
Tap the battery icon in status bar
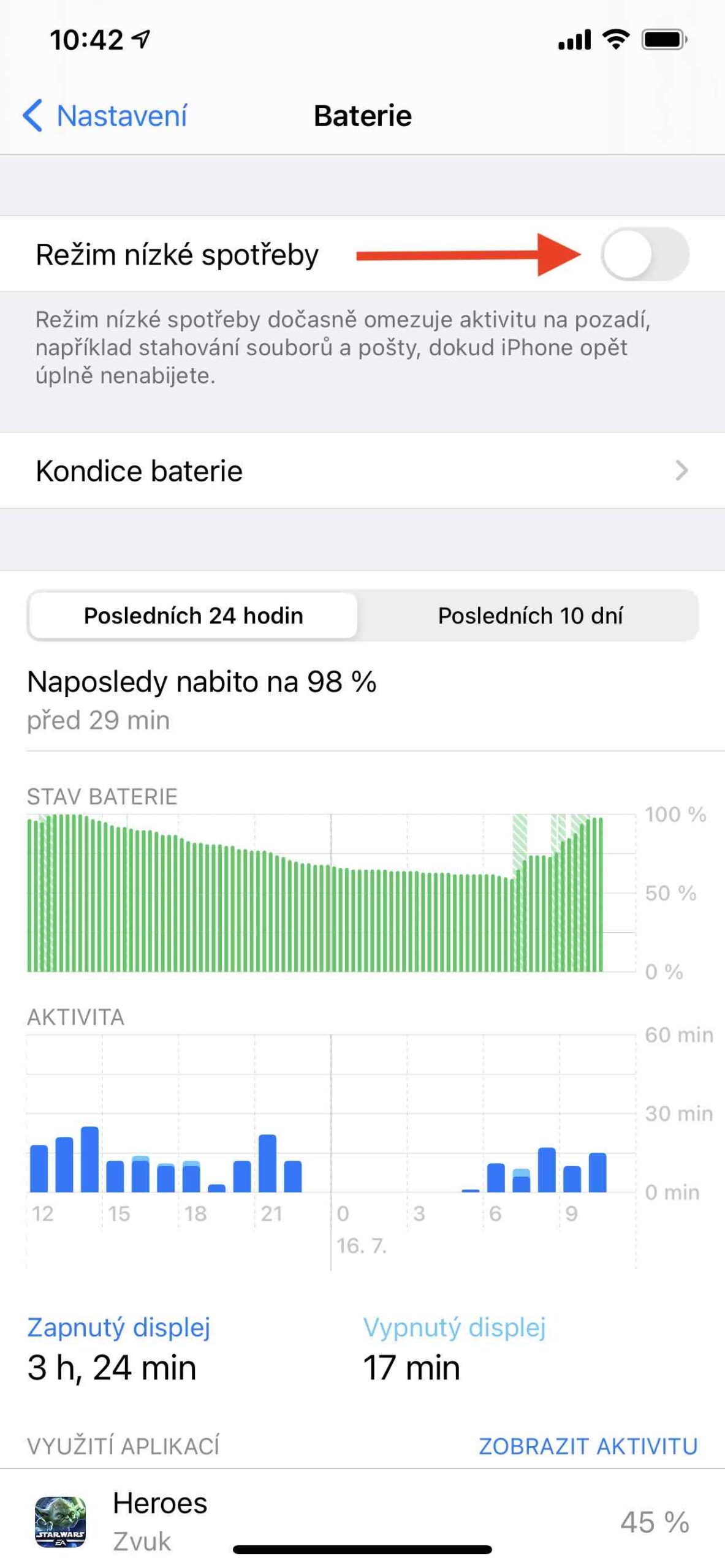click(x=664, y=39)
